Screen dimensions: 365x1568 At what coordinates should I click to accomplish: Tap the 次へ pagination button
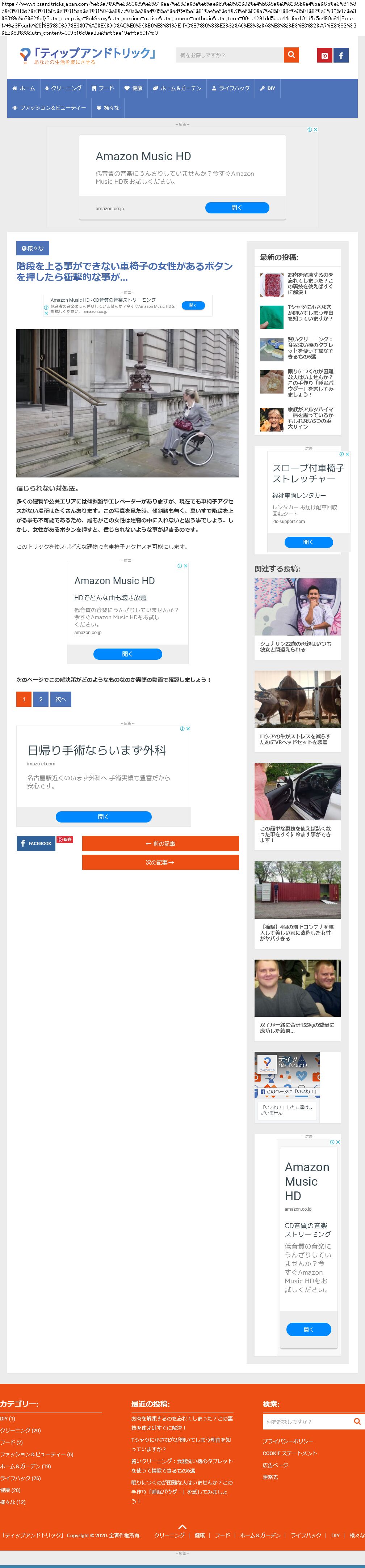pyautogui.click(x=61, y=699)
